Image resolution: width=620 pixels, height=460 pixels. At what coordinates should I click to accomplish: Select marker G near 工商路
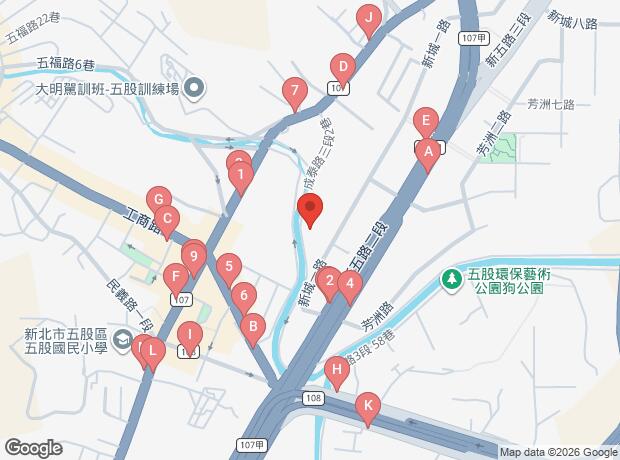click(x=157, y=200)
